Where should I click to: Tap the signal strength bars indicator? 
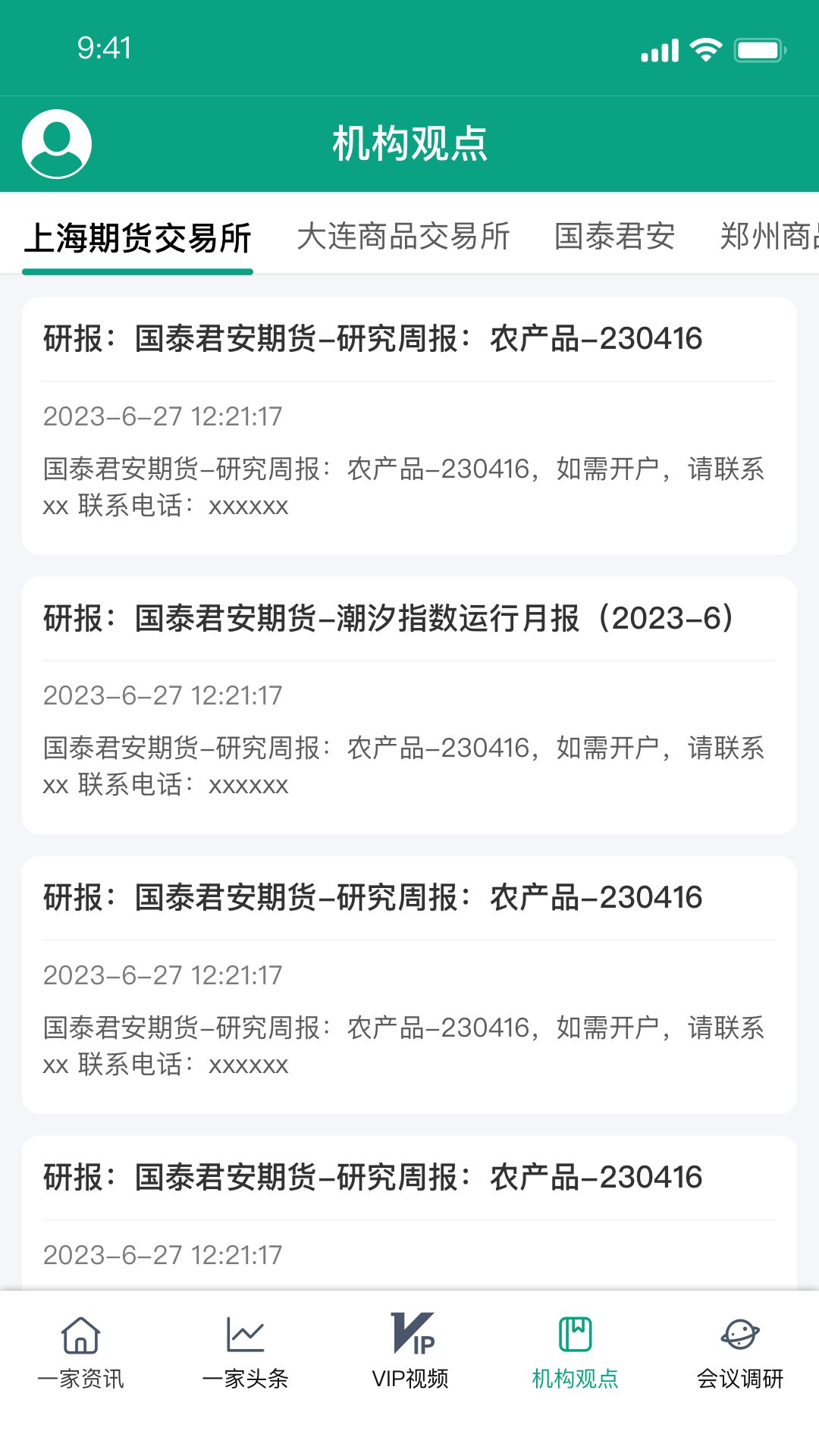658,48
